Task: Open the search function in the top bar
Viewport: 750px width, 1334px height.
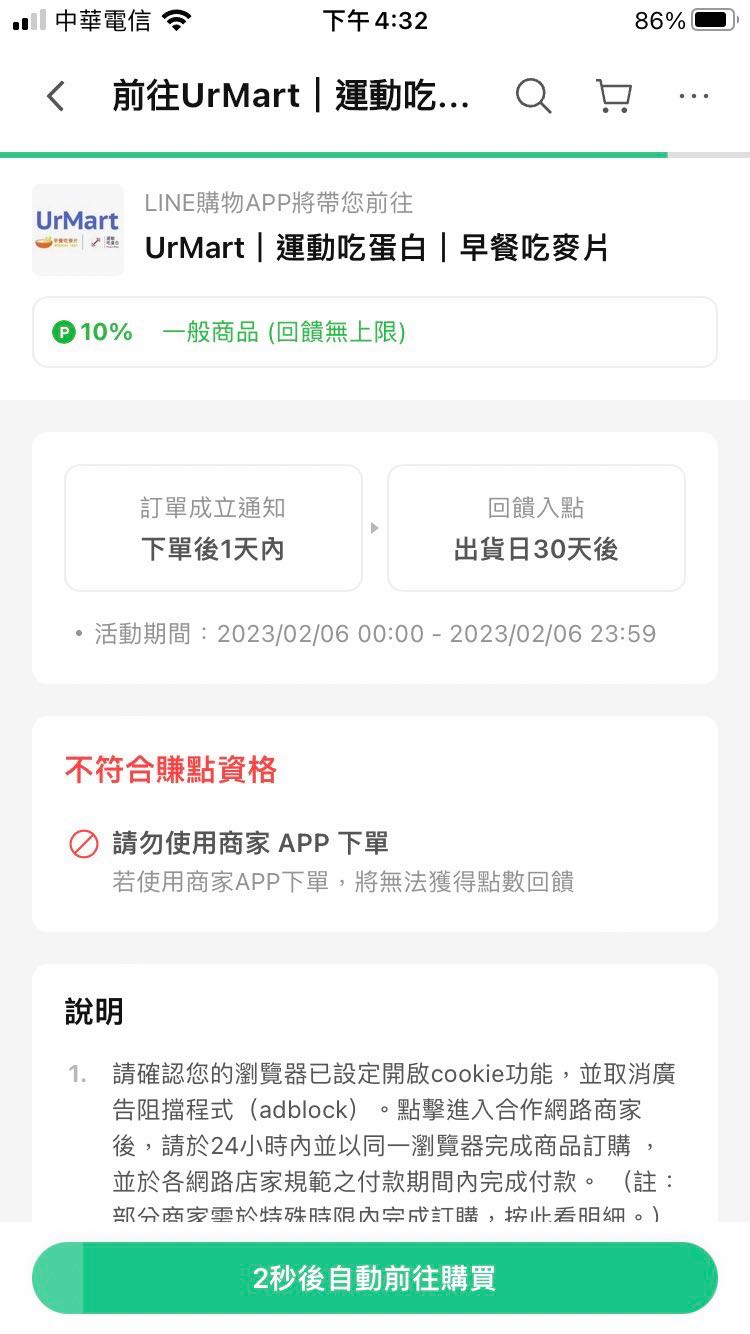Action: (x=534, y=96)
